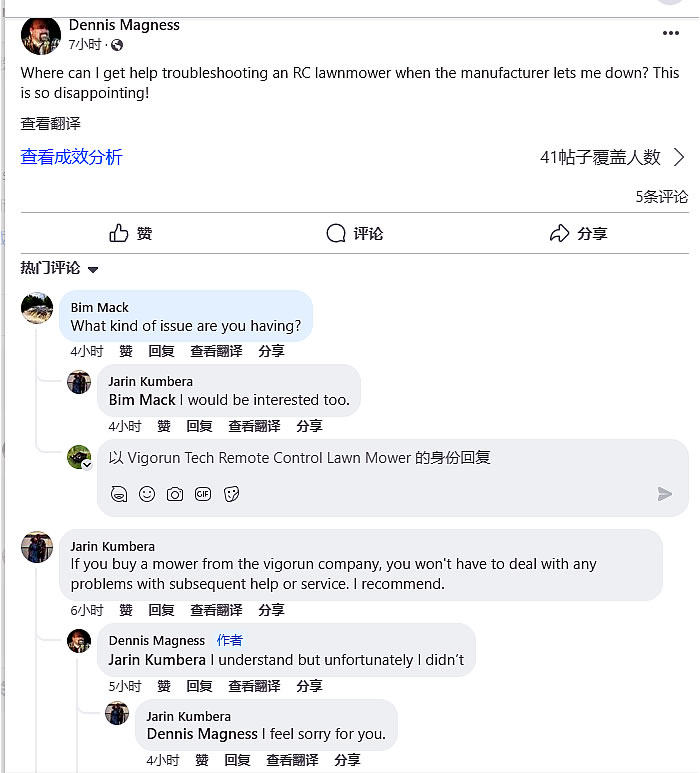Open the sticker picker in reply box
This screenshot has height=773, width=700.
pos(231,494)
